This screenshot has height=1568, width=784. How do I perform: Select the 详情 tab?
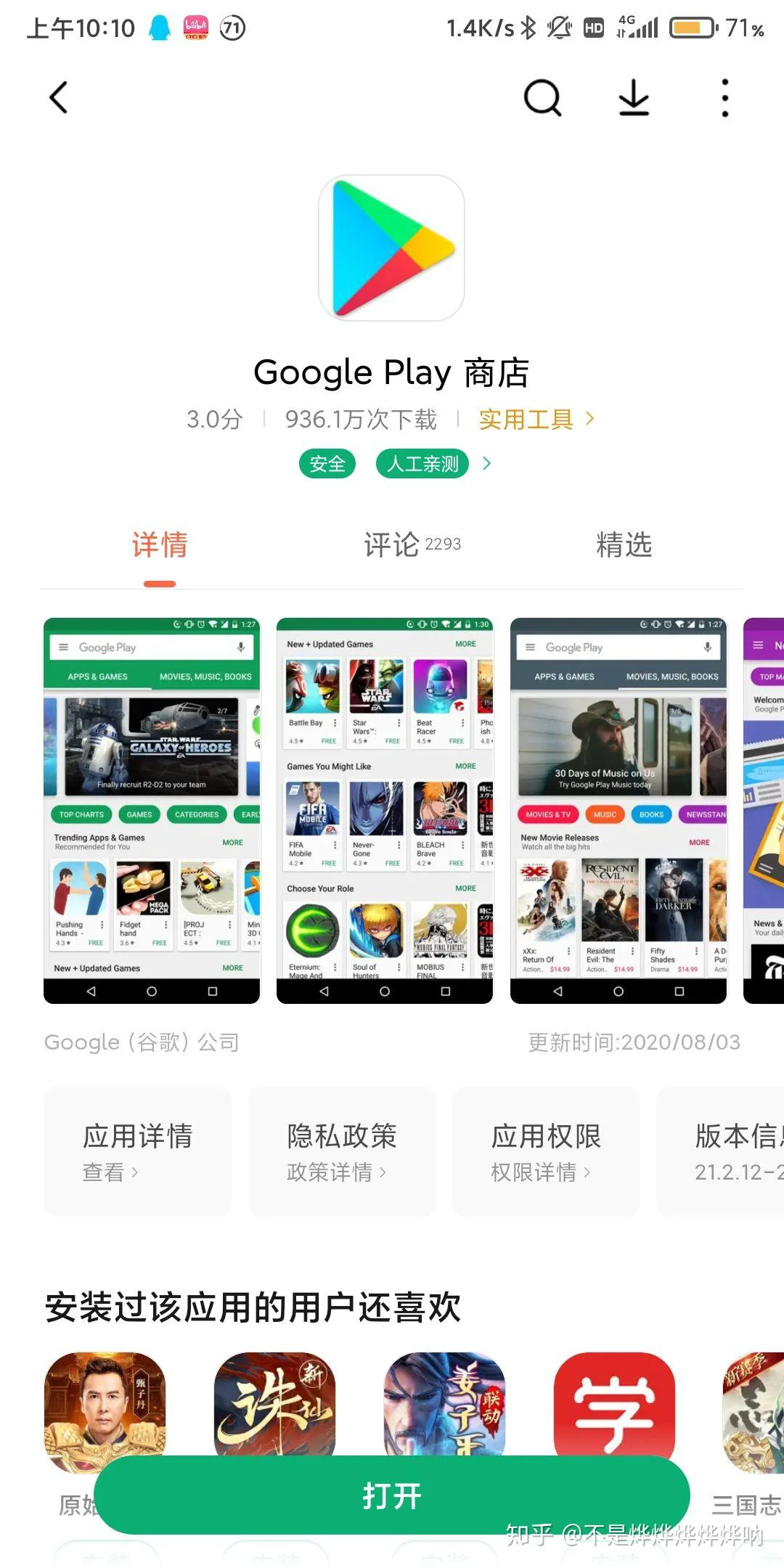pos(160,544)
